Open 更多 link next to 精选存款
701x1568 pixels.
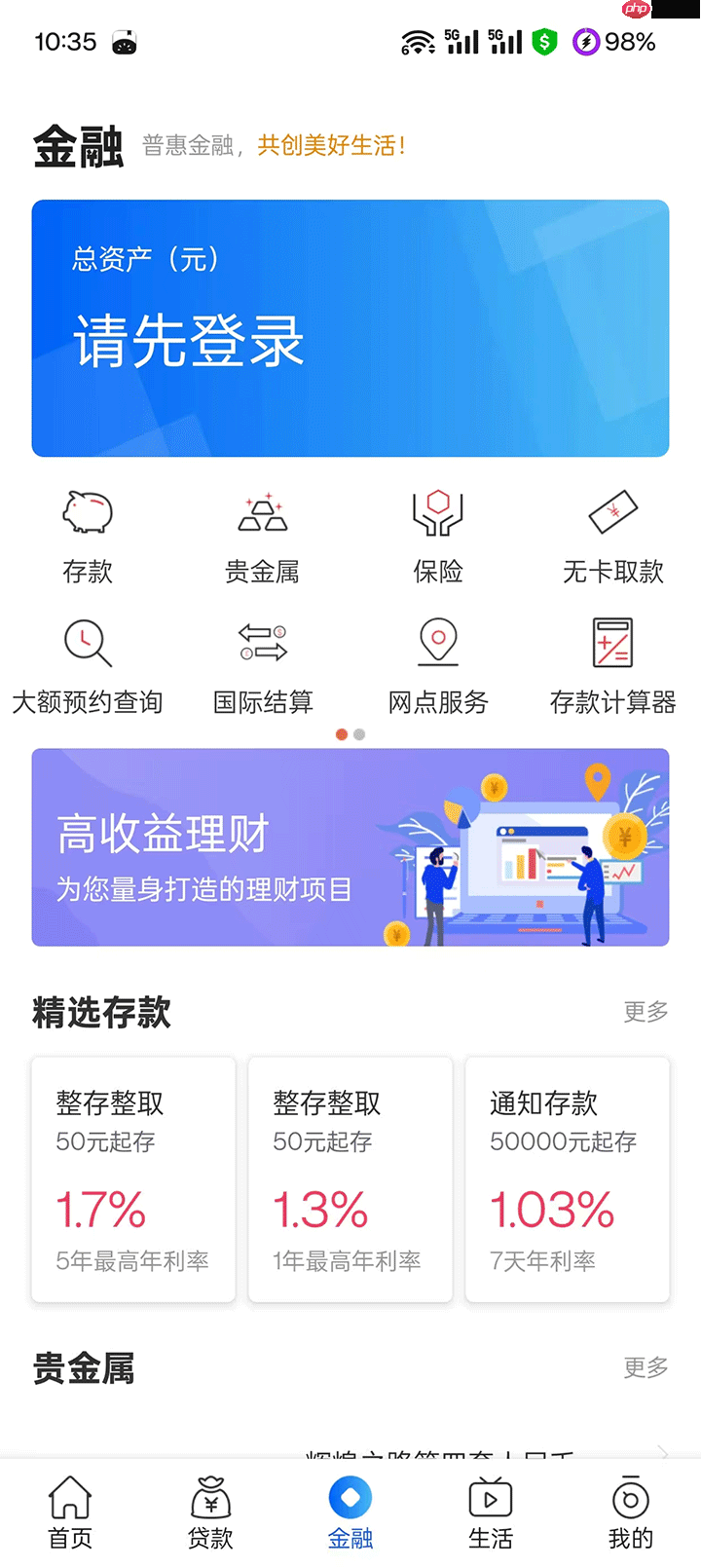tap(645, 1012)
